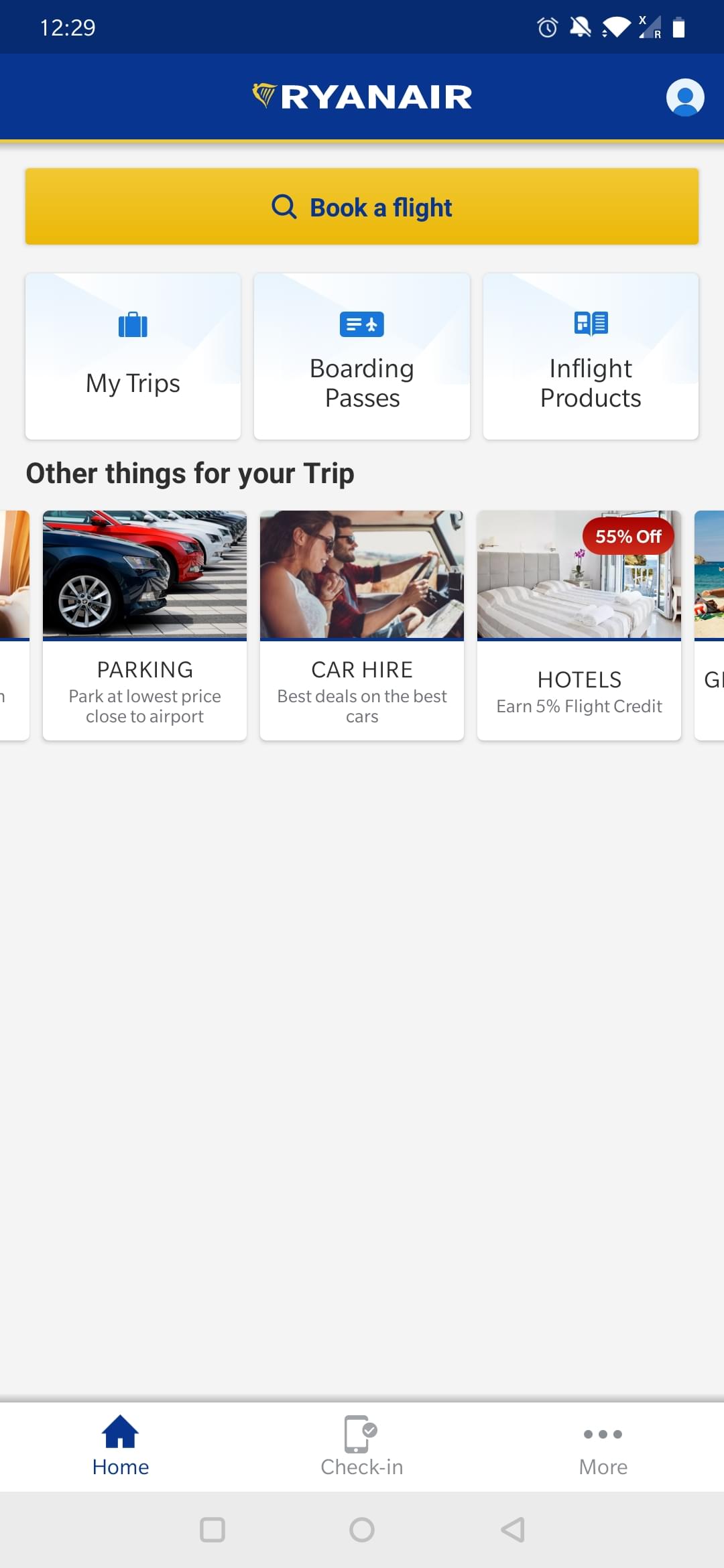Open My Trips
Viewport: 724px width, 1568px height.
point(133,356)
